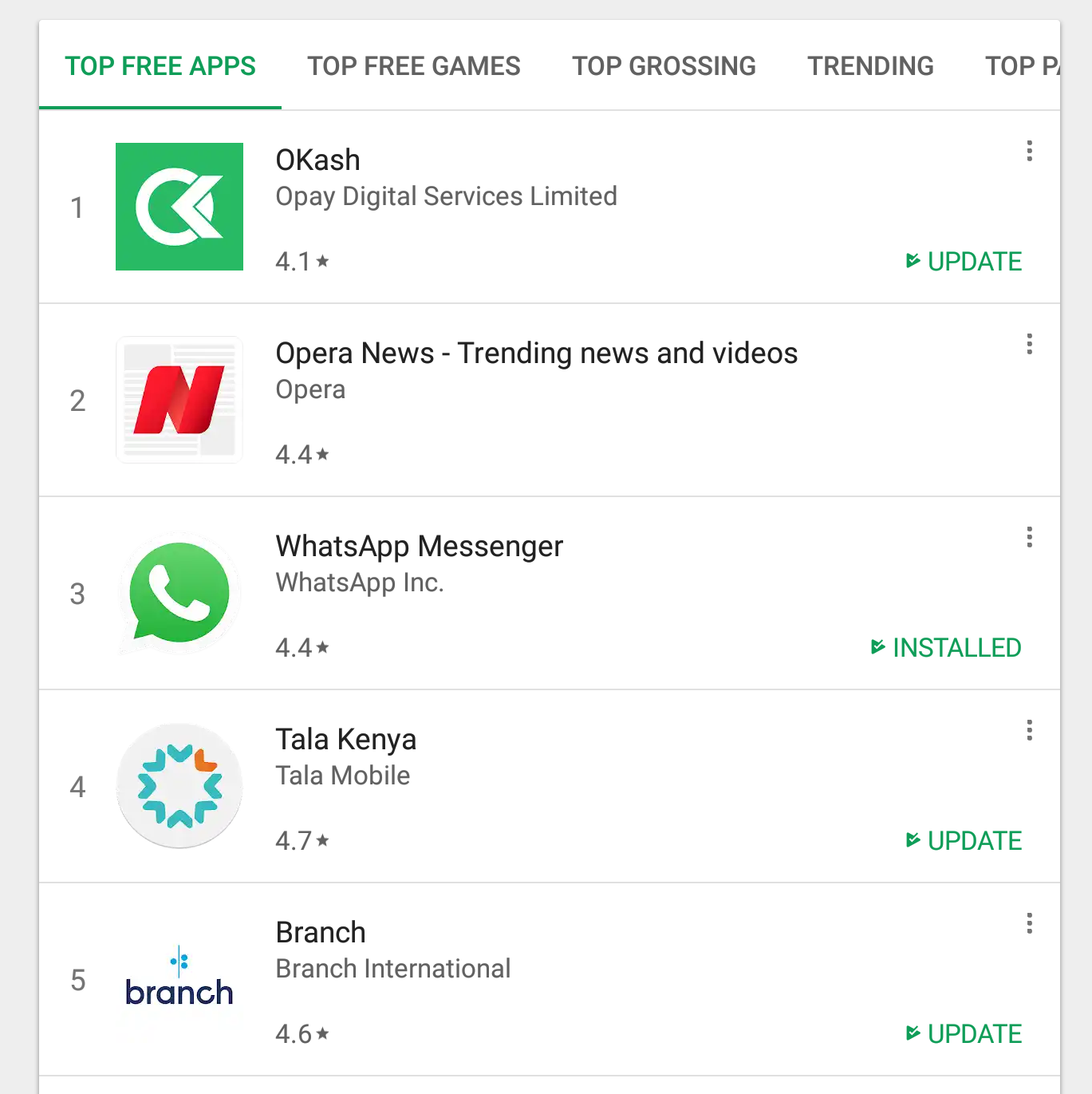Open the overflow menu for WhatsApp Messenger

[x=1029, y=537]
